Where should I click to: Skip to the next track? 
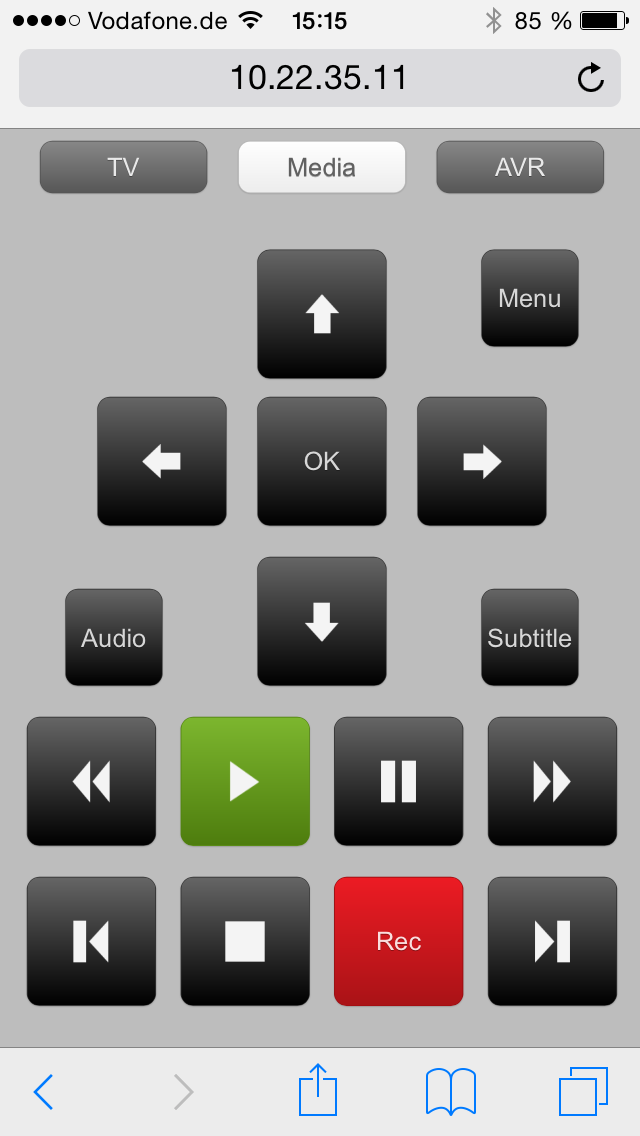[552, 941]
